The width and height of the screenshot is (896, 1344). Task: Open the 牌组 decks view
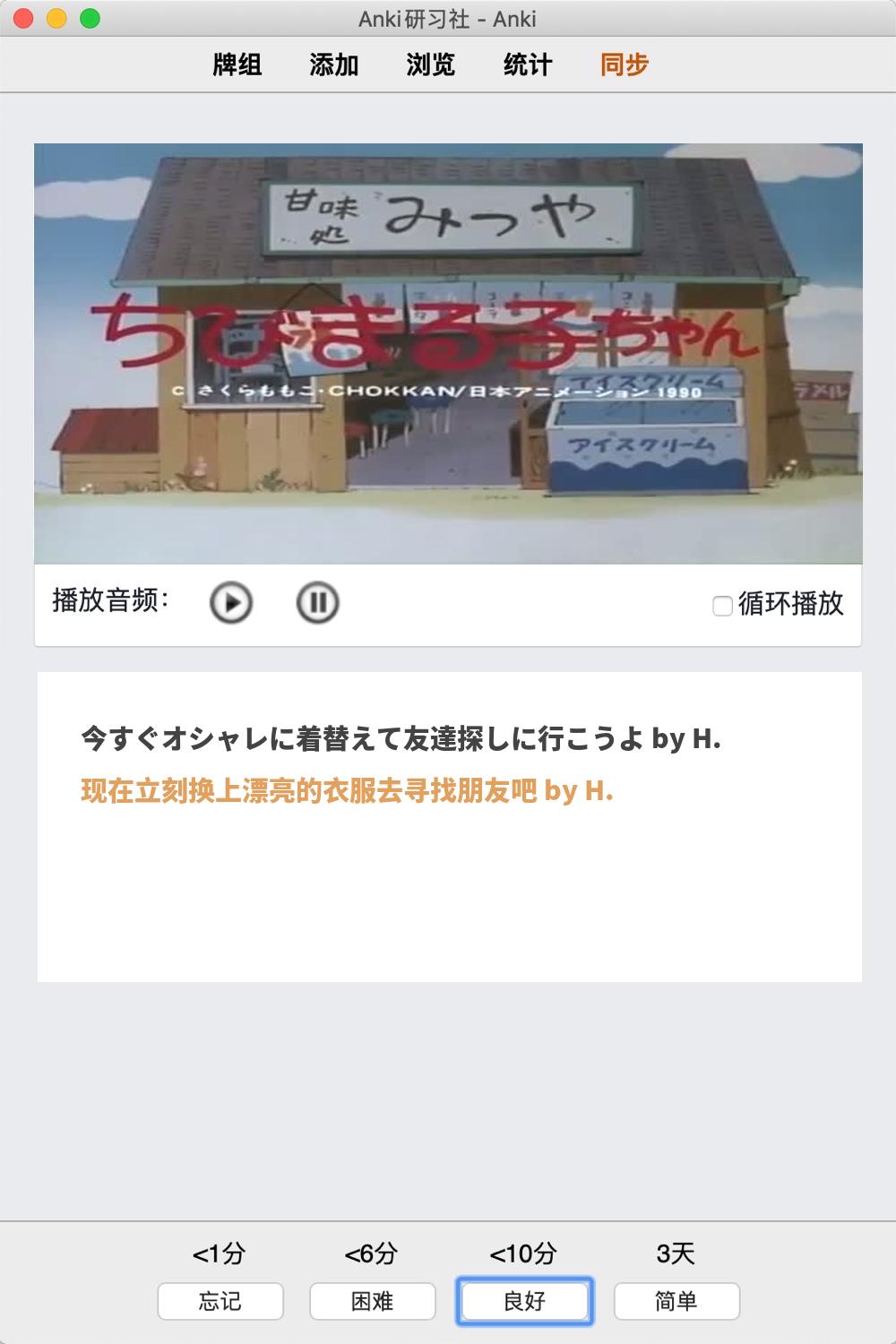237,65
